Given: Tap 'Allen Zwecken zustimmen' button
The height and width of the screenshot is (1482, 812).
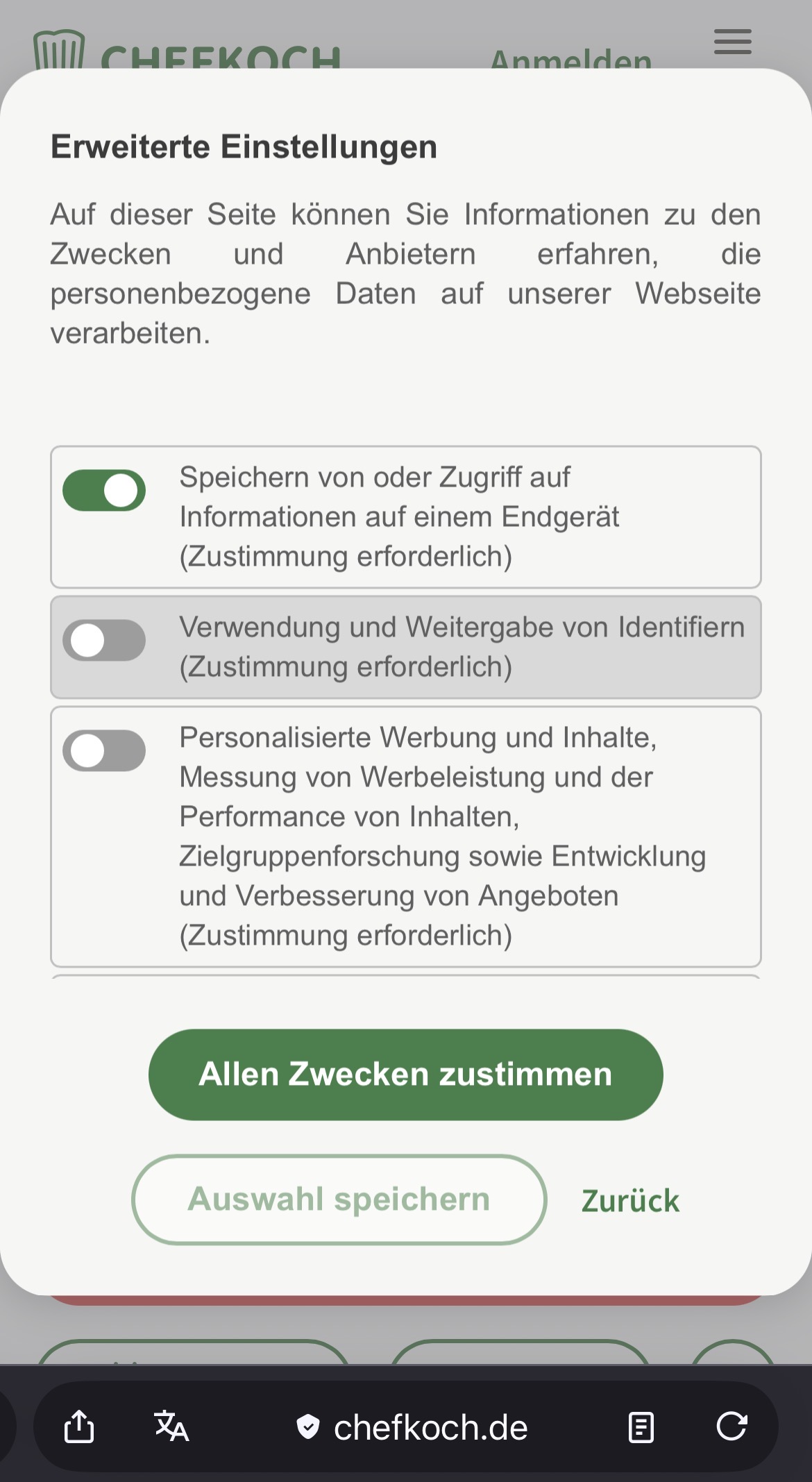Looking at the screenshot, I should pyautogui.click(x=405, y=1075).
